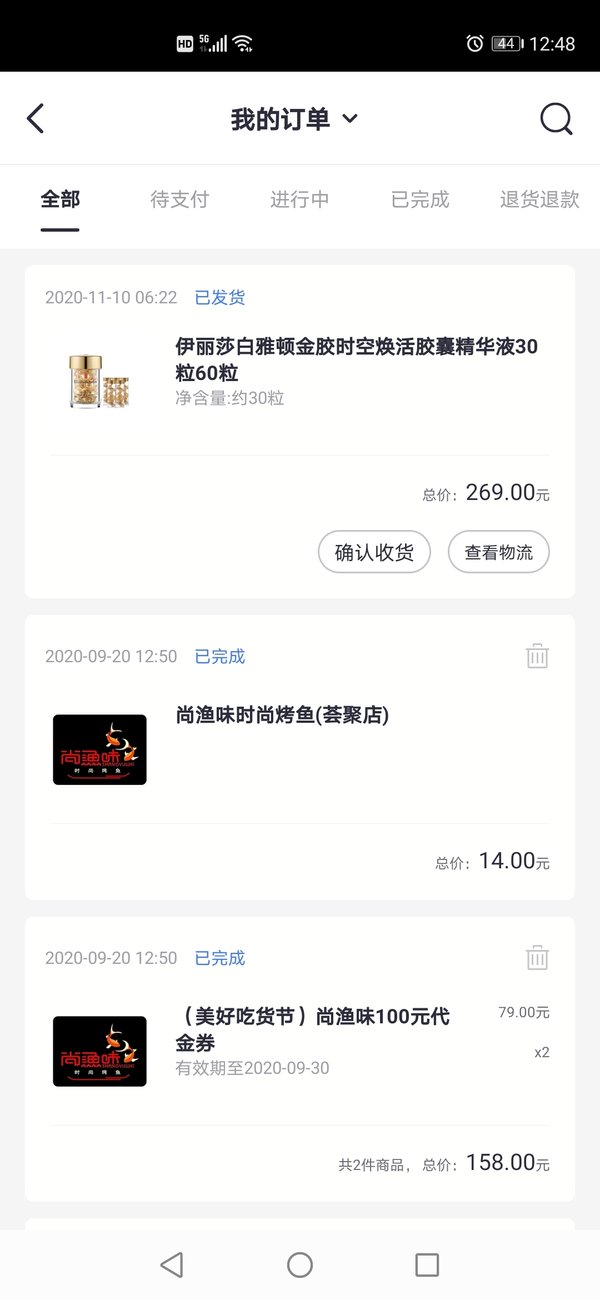600x1300 pixels.
Task: Switch to the 已完成 tab
Action: (420, 199)
